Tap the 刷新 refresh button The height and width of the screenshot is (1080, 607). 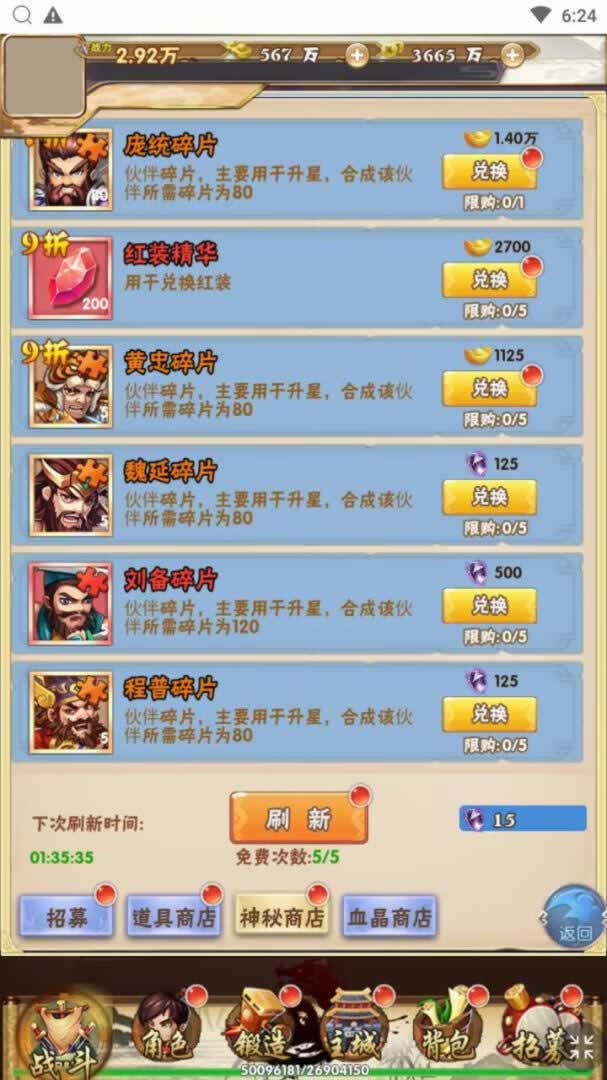(x=298, y=819)
